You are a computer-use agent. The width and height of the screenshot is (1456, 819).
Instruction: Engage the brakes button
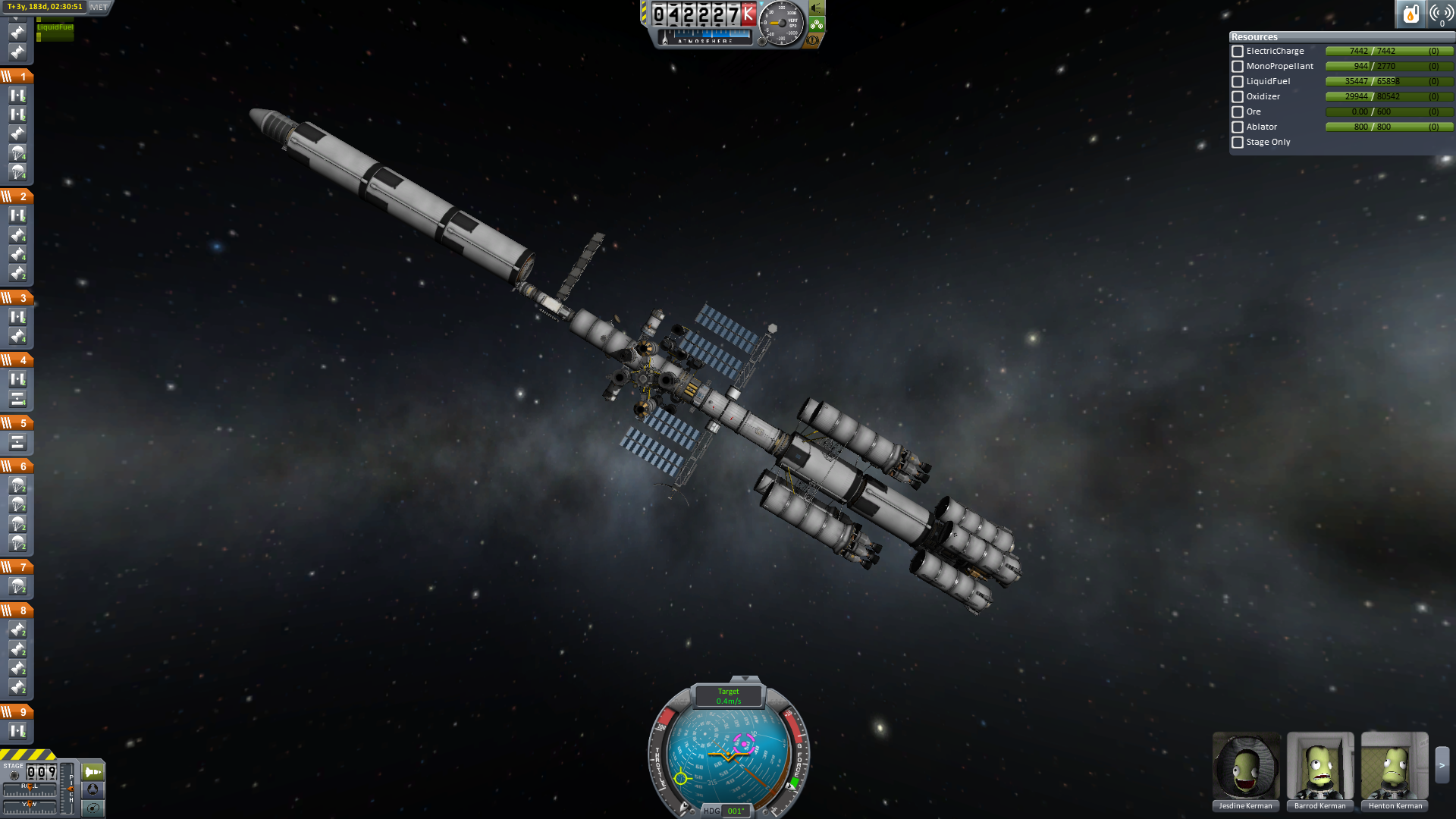(x=812, y=40)
